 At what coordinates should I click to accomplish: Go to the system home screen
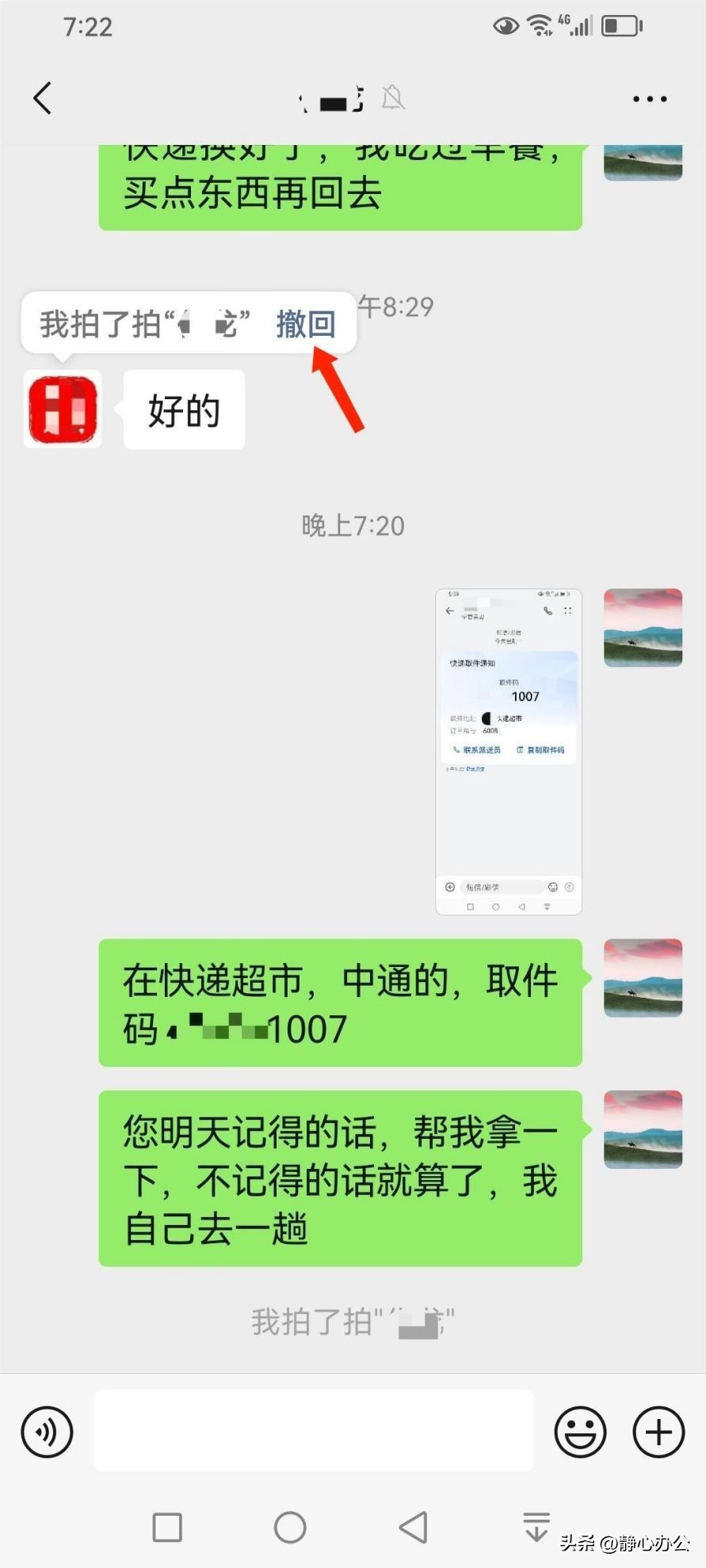tap(290, 1527)
